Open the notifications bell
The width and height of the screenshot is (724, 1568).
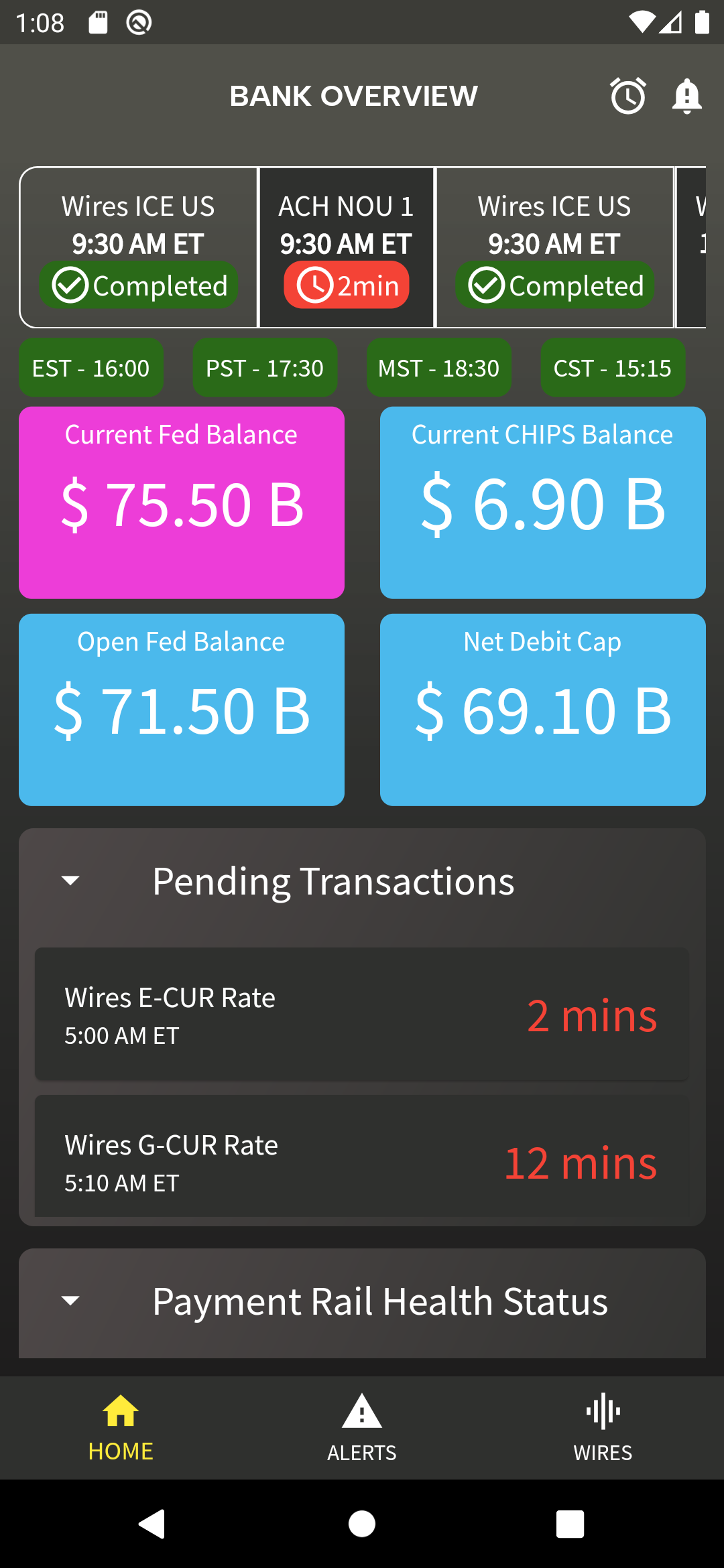[x=688, y=96]
